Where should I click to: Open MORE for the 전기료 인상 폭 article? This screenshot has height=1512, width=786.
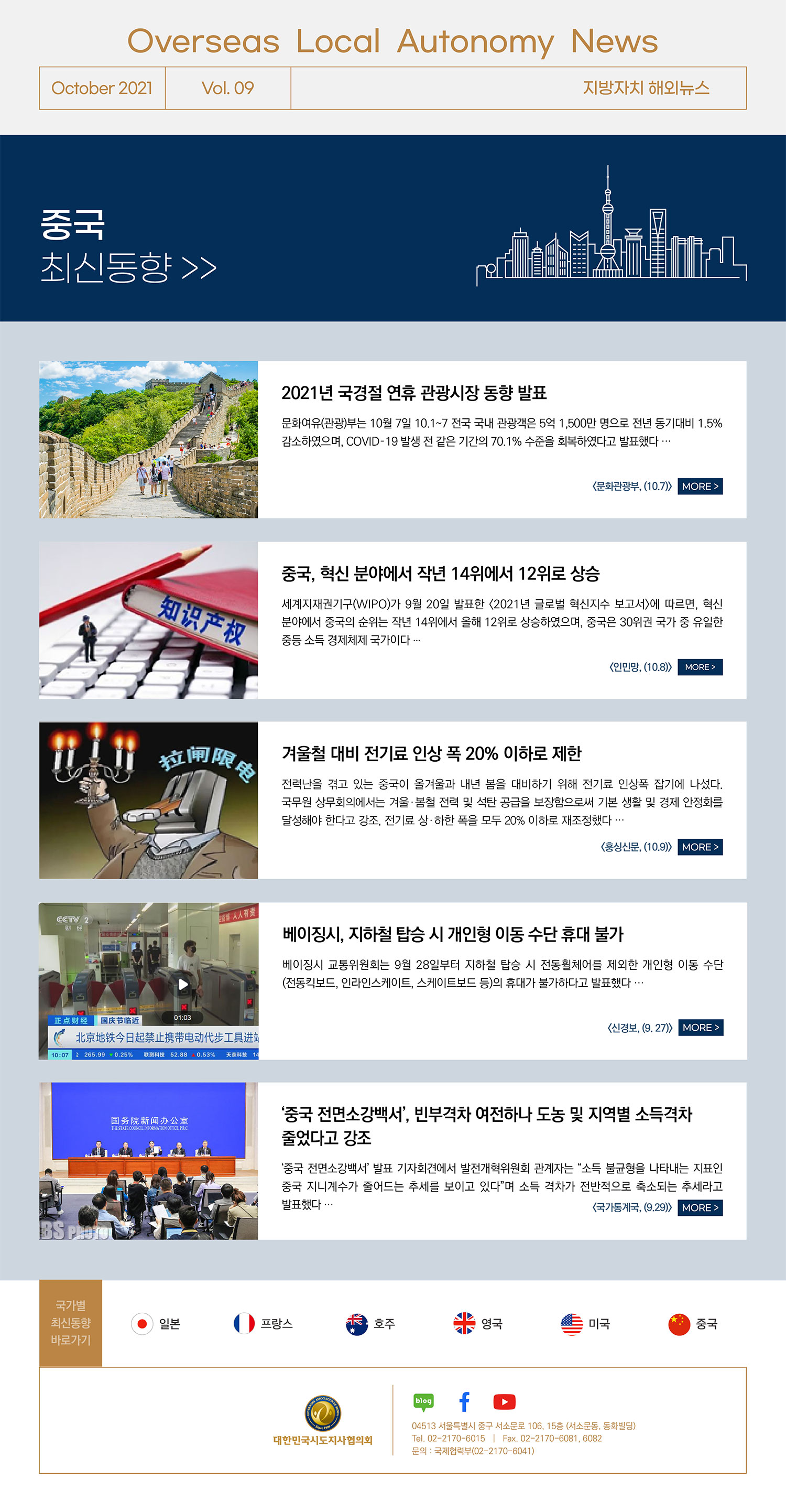pyautogui.click(x=699, y=846)
